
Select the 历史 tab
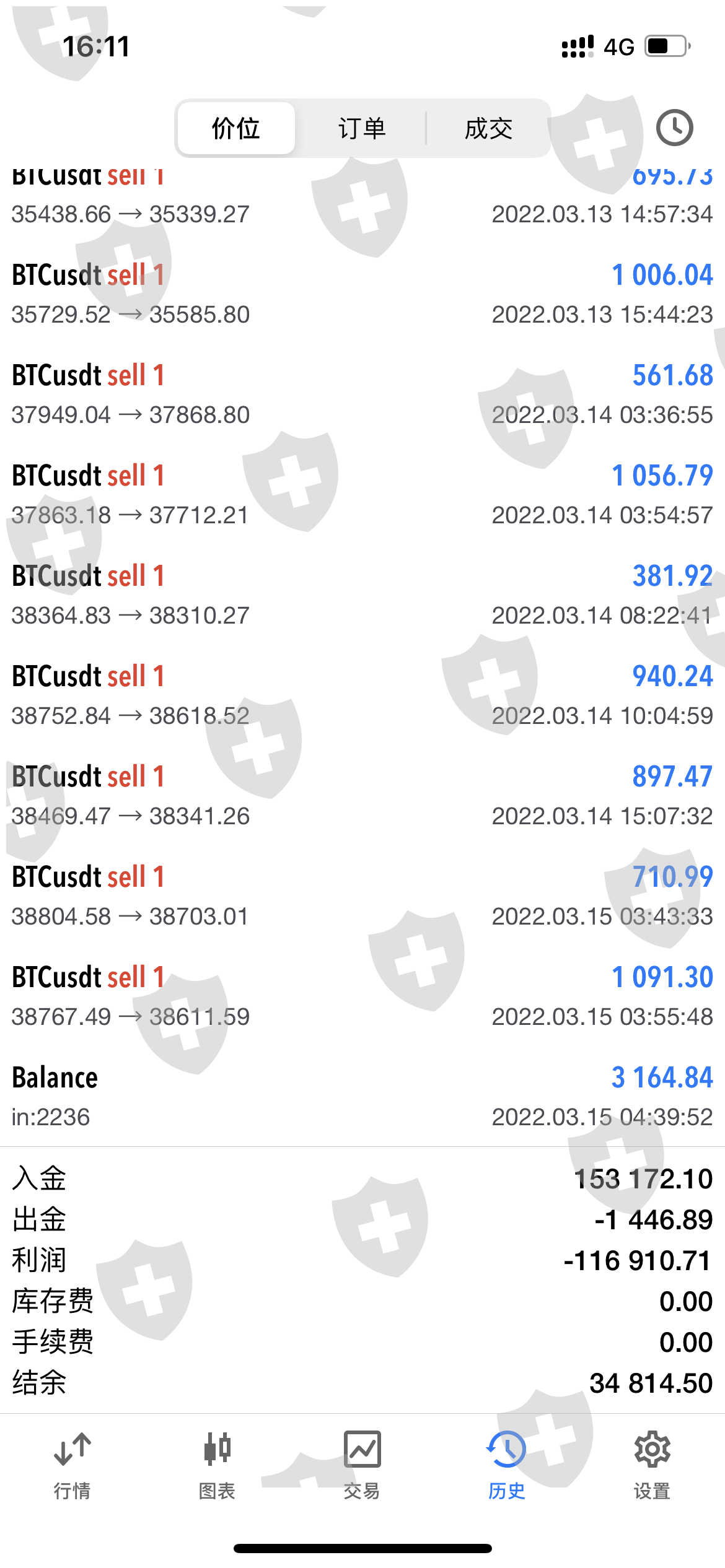[x=507, y=1465]
